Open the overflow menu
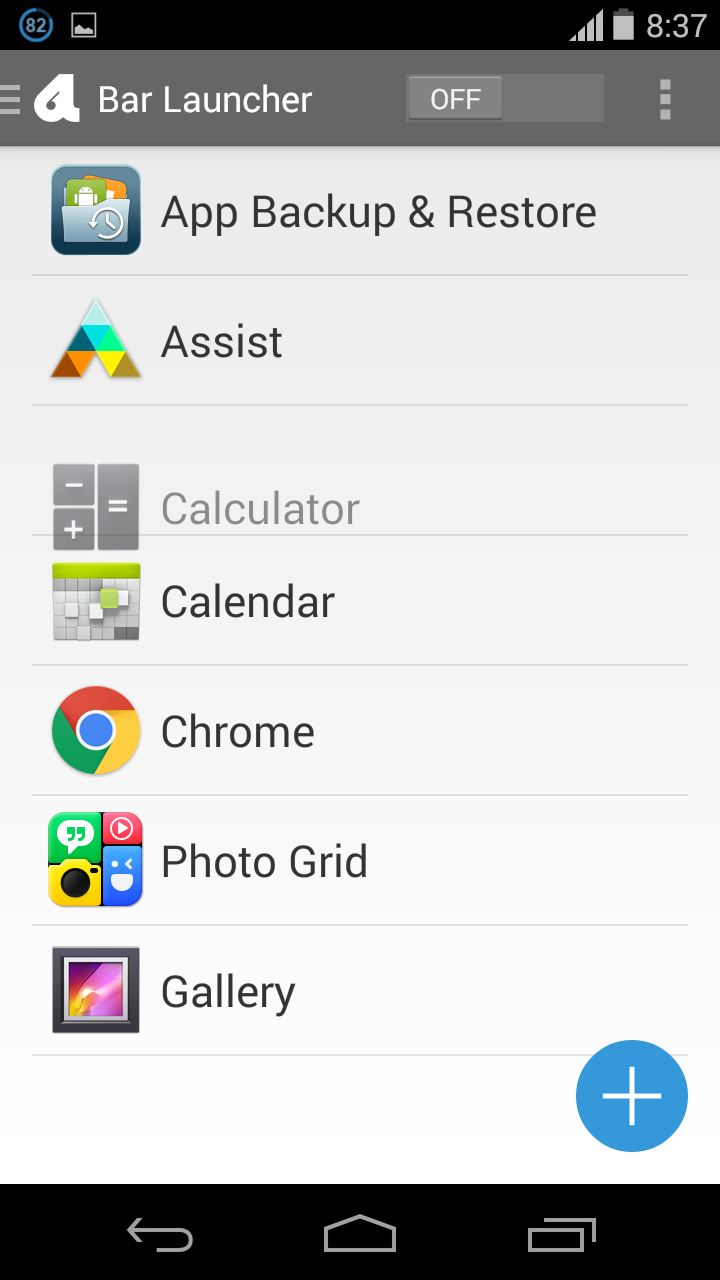The width and height of the screenshot is (720, 1280). (666, 99)
